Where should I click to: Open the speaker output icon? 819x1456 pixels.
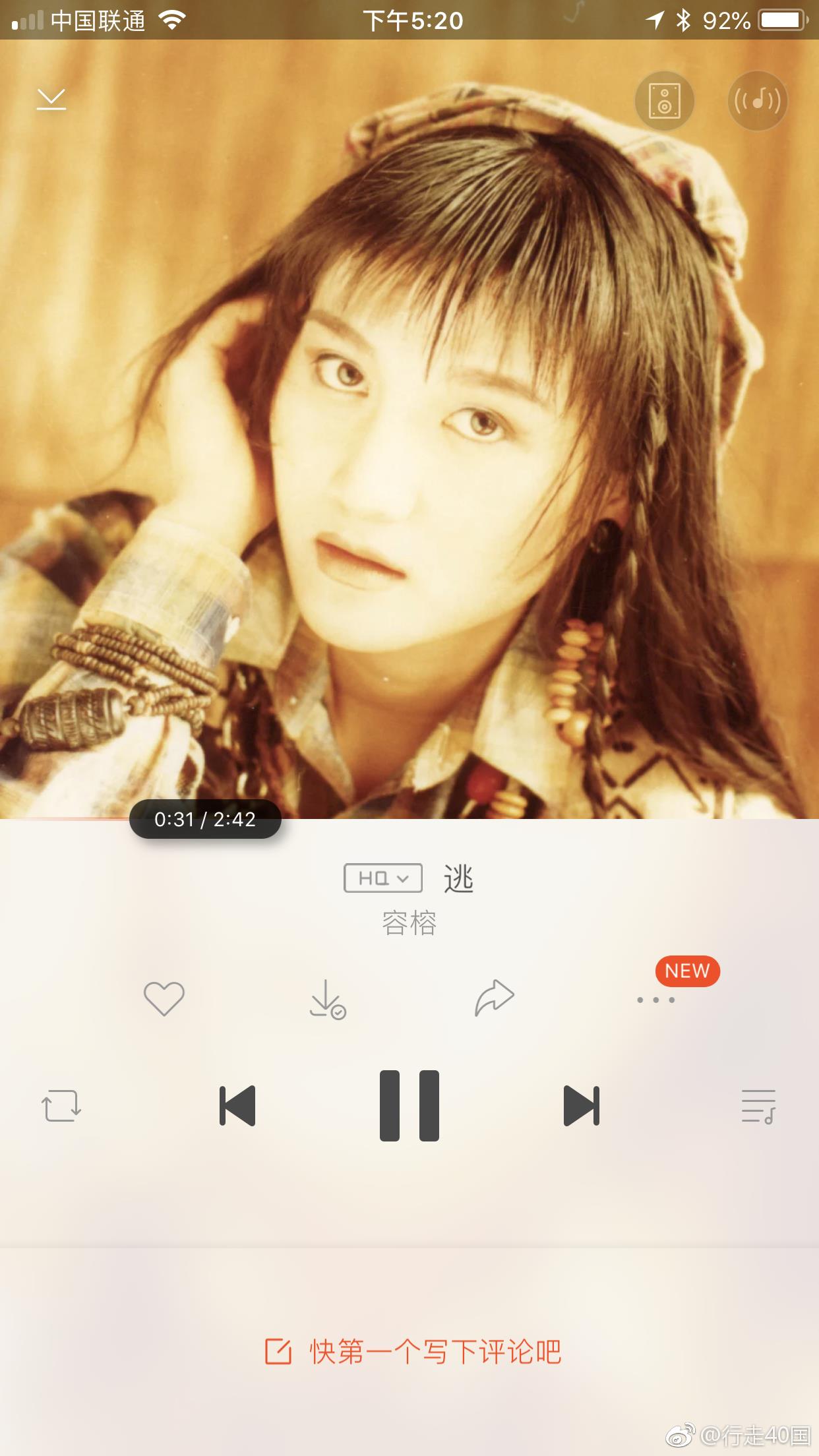click(664, 101)
